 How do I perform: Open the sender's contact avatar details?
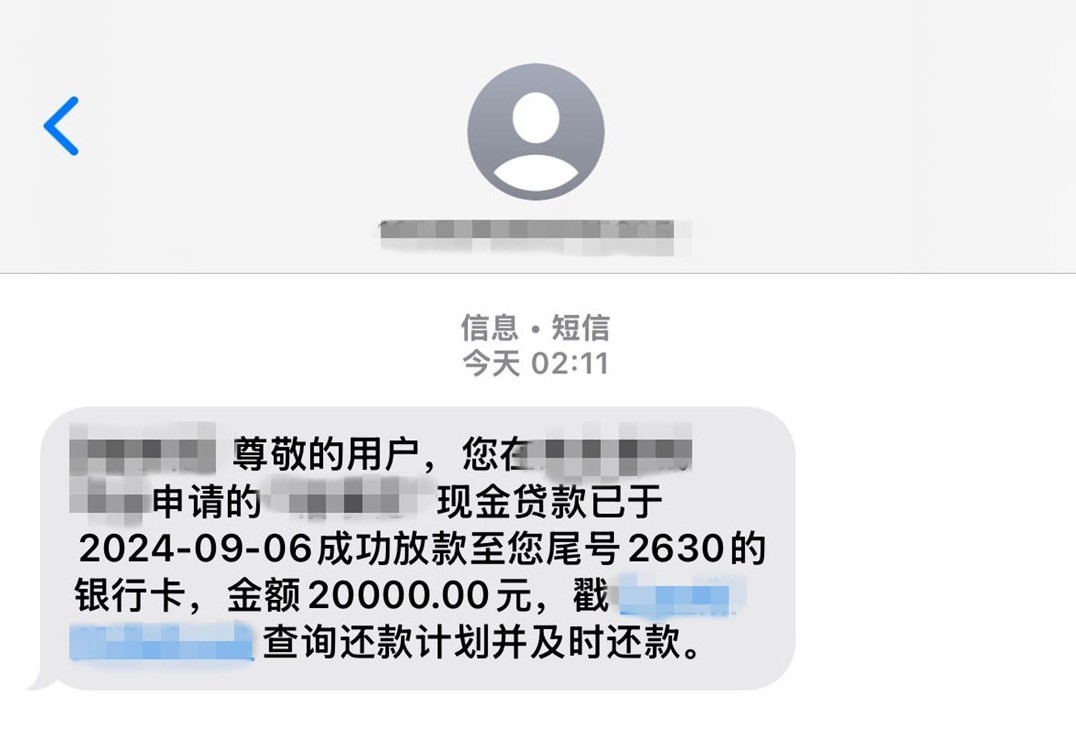[x=535, y=132]
